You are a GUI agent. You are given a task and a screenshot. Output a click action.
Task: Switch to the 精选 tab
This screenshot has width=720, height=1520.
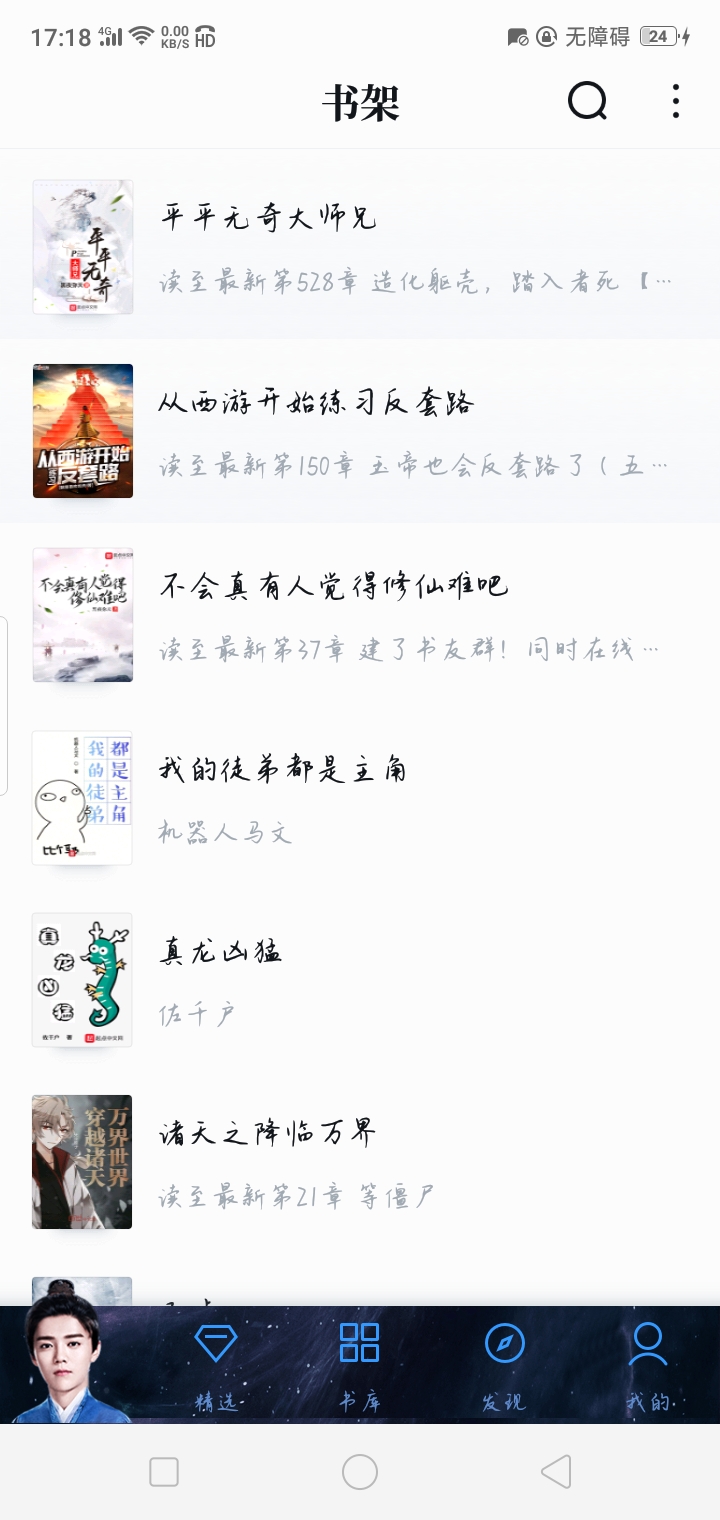pyautogui.click(x=216, y=1364)
